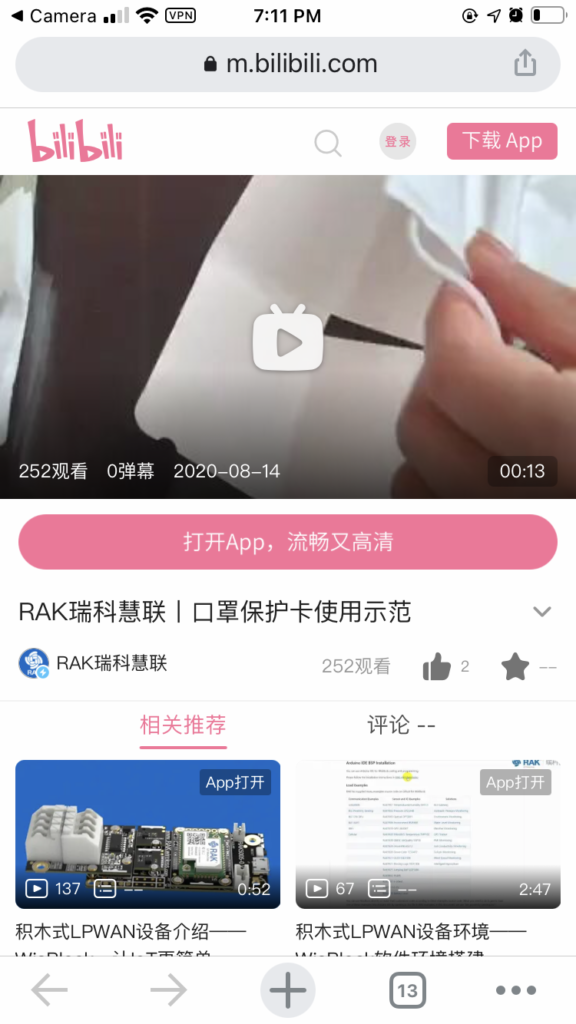The height and width of the screenshot is (1024, 576).
Task: Play the video
Action: [x=288, y=338]
